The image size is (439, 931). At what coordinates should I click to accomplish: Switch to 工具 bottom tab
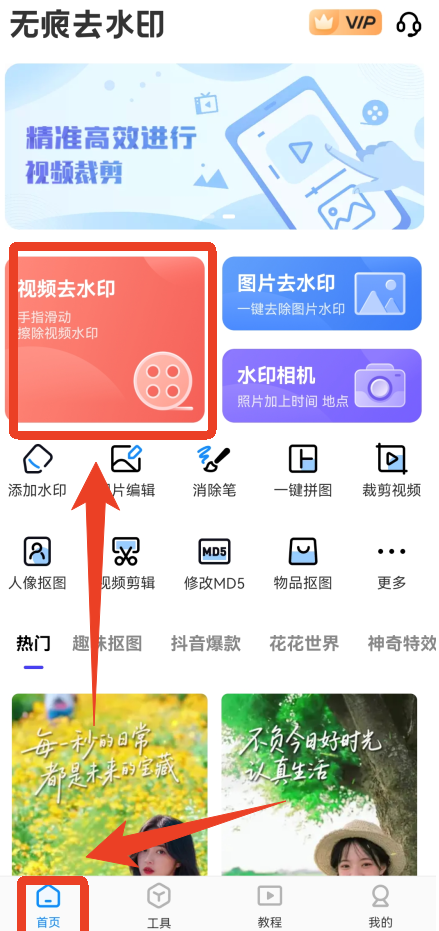pos(159,905)
